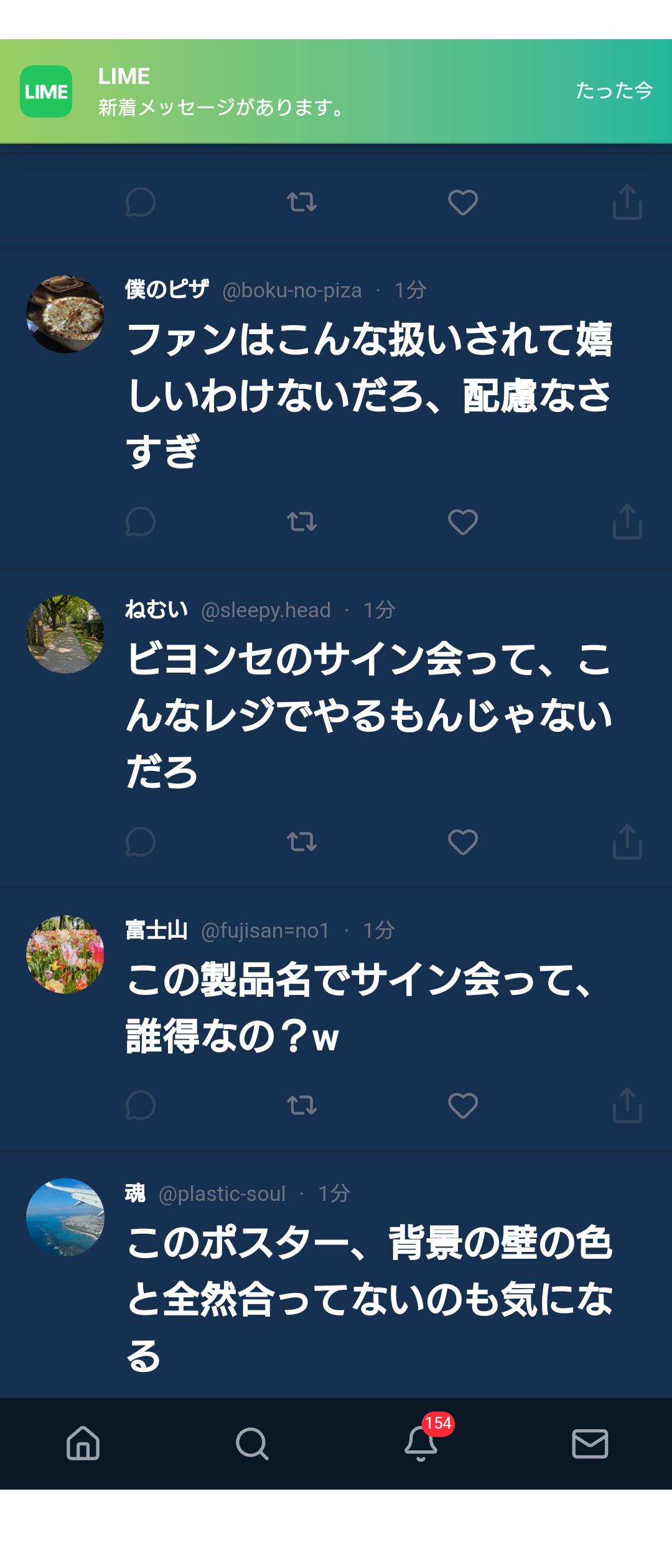Share 僕のピザ's post
This screenshot has width=672, height=1568.
pyautogui.click(x=627, y=521)
